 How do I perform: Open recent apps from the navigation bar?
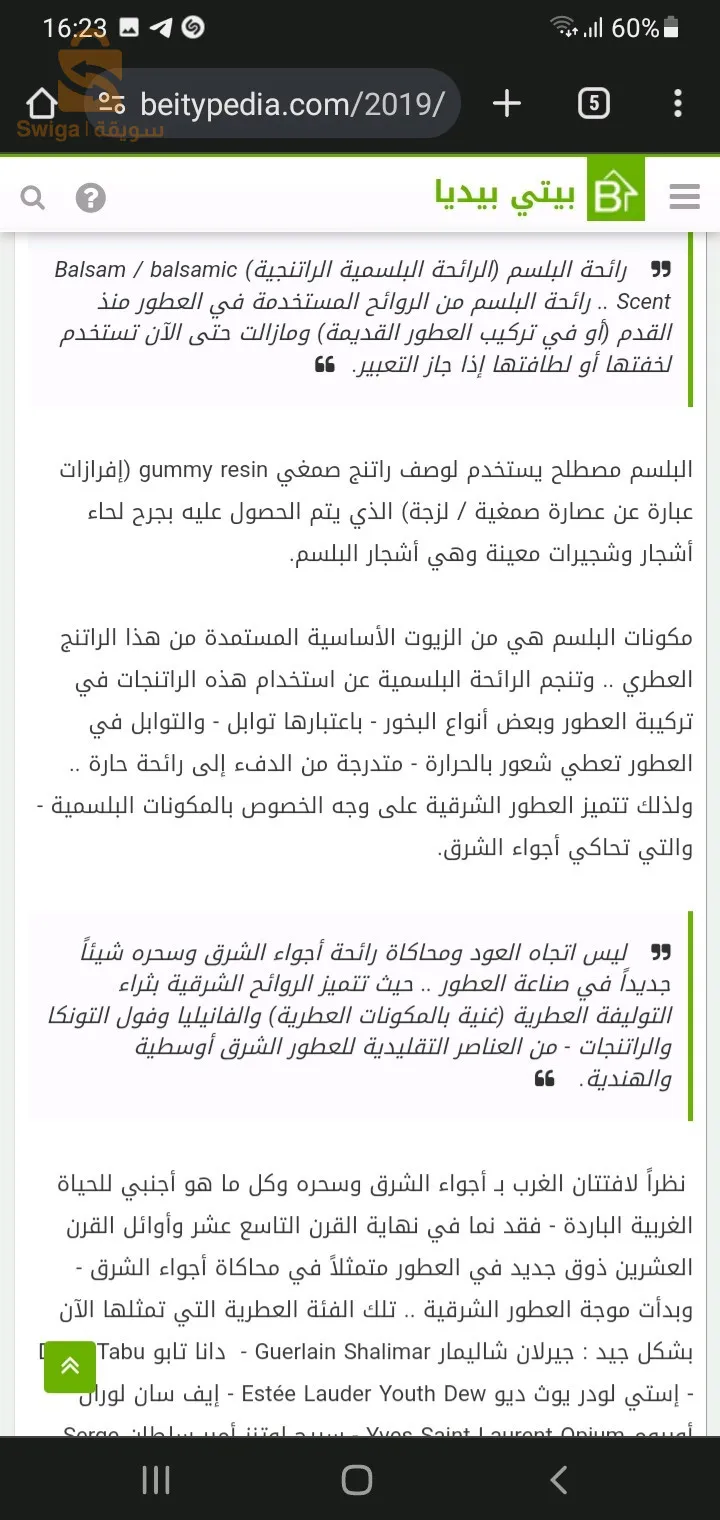tap(156, 1480)
